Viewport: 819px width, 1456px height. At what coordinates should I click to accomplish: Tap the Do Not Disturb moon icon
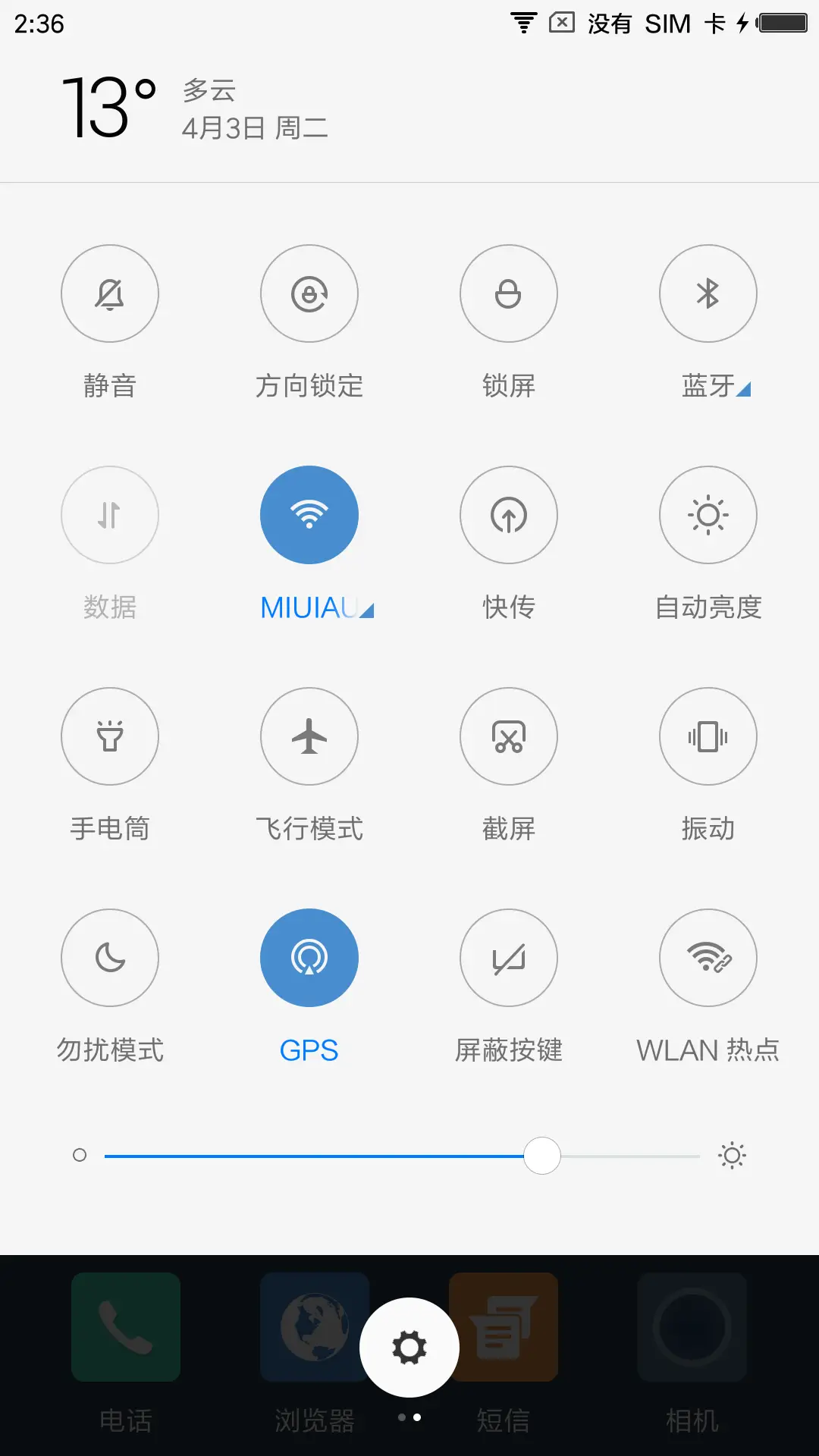click(x=110, y=958)
